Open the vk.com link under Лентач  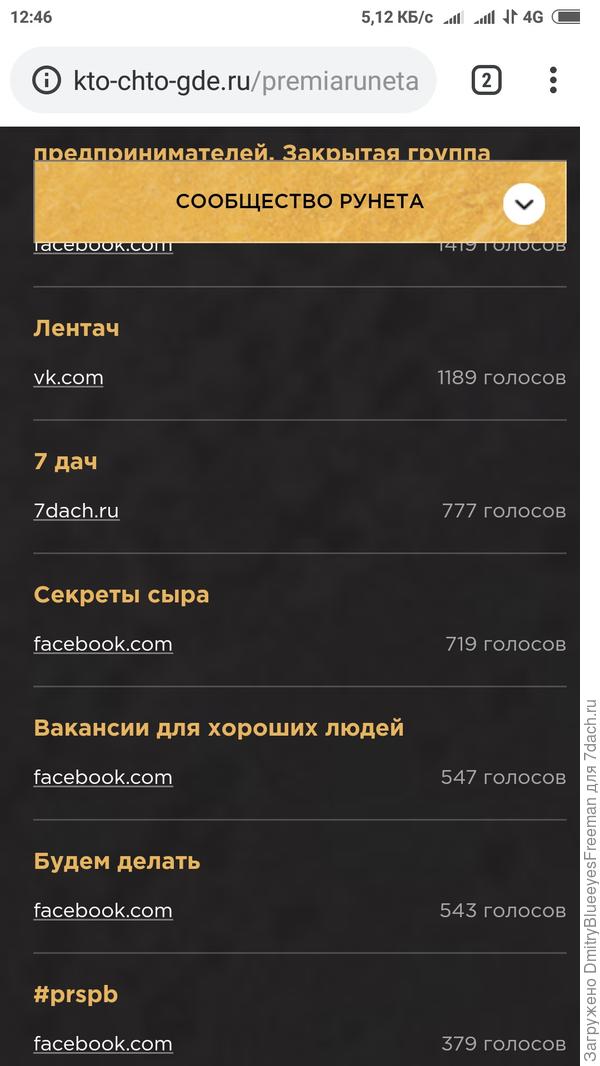point(68,378)
